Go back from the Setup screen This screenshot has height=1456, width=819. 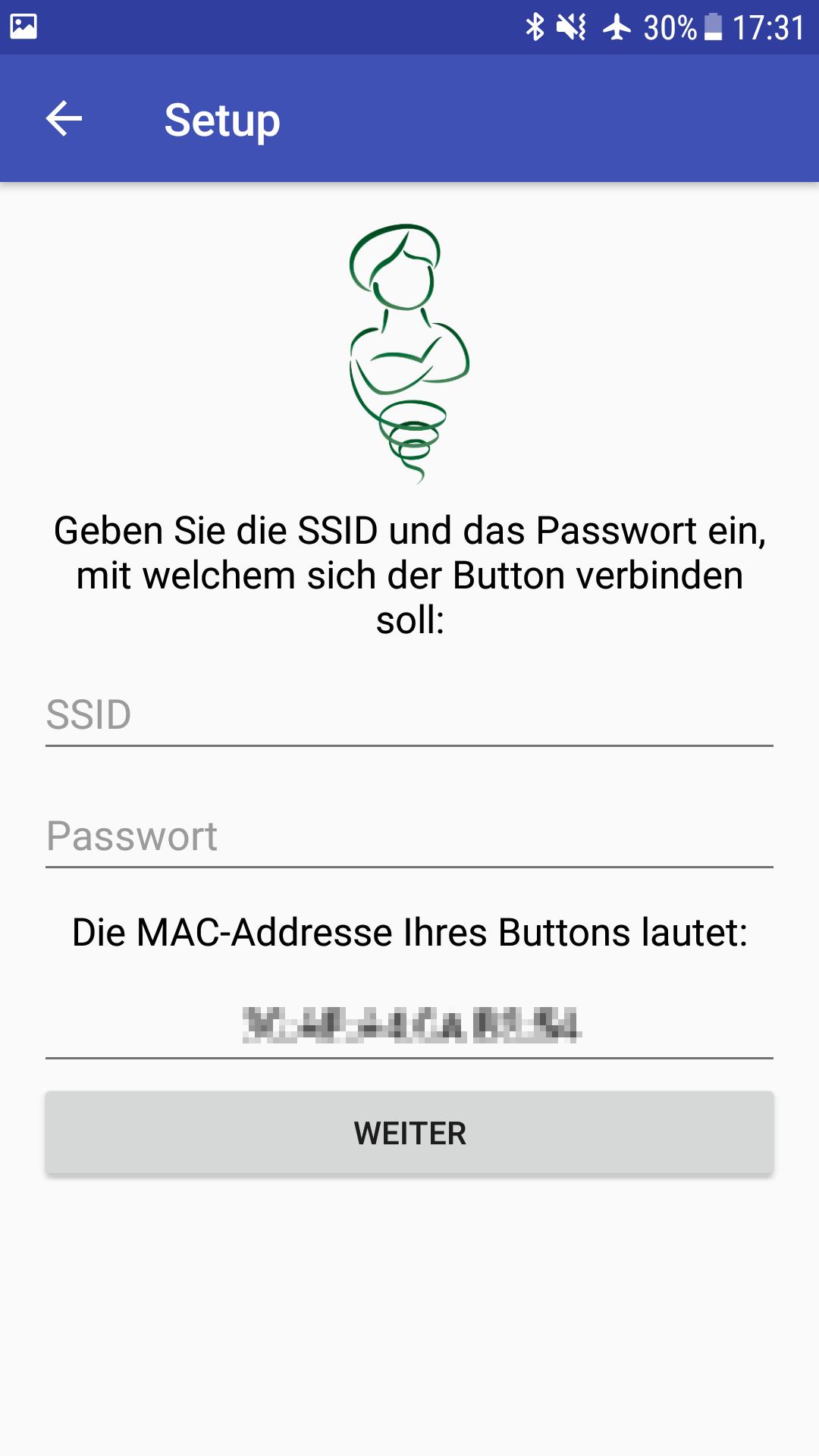coord(64,119)
